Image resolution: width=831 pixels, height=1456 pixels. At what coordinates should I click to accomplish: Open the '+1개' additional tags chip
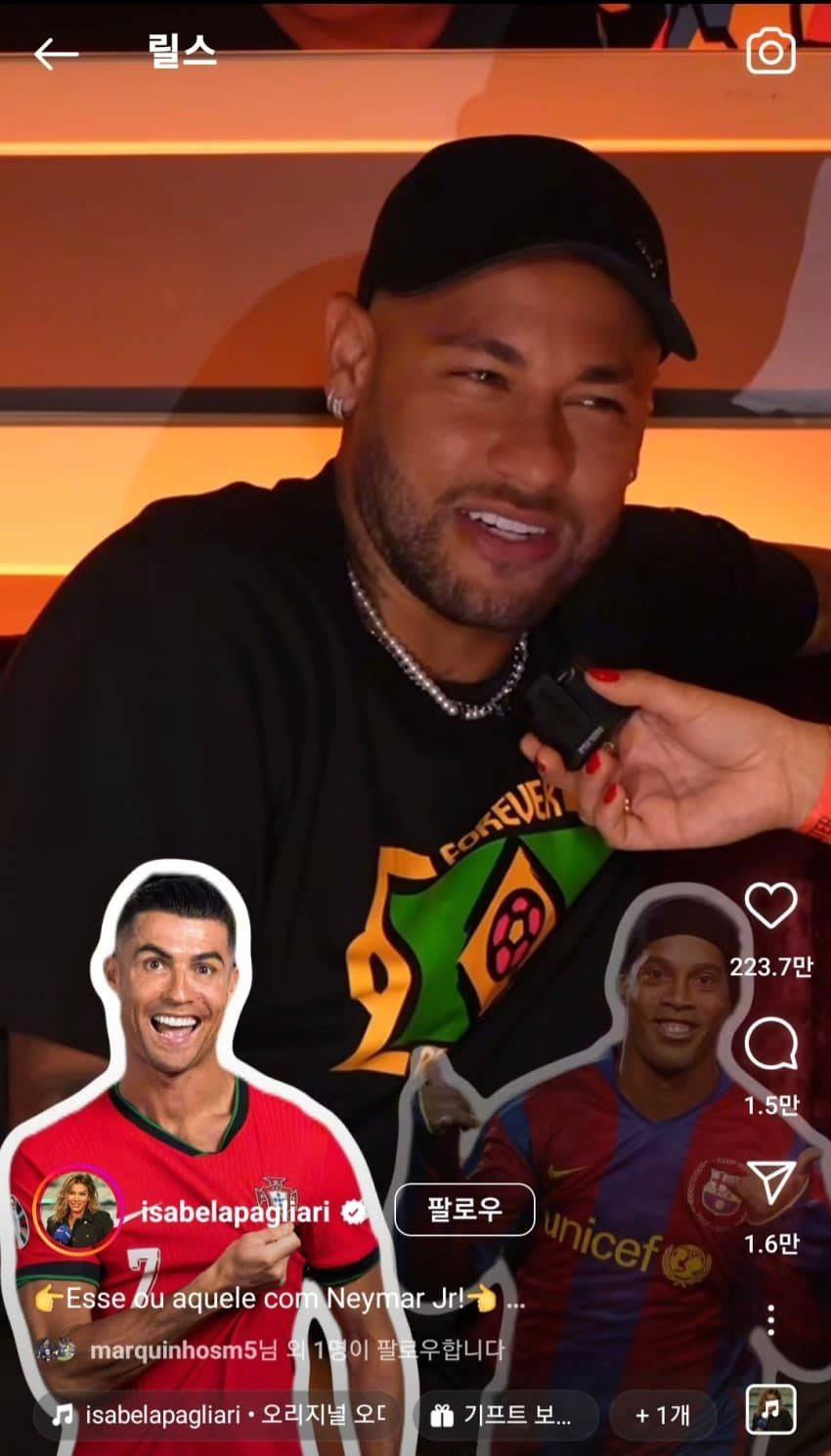pyautogui.click(x=662, y=1415)
